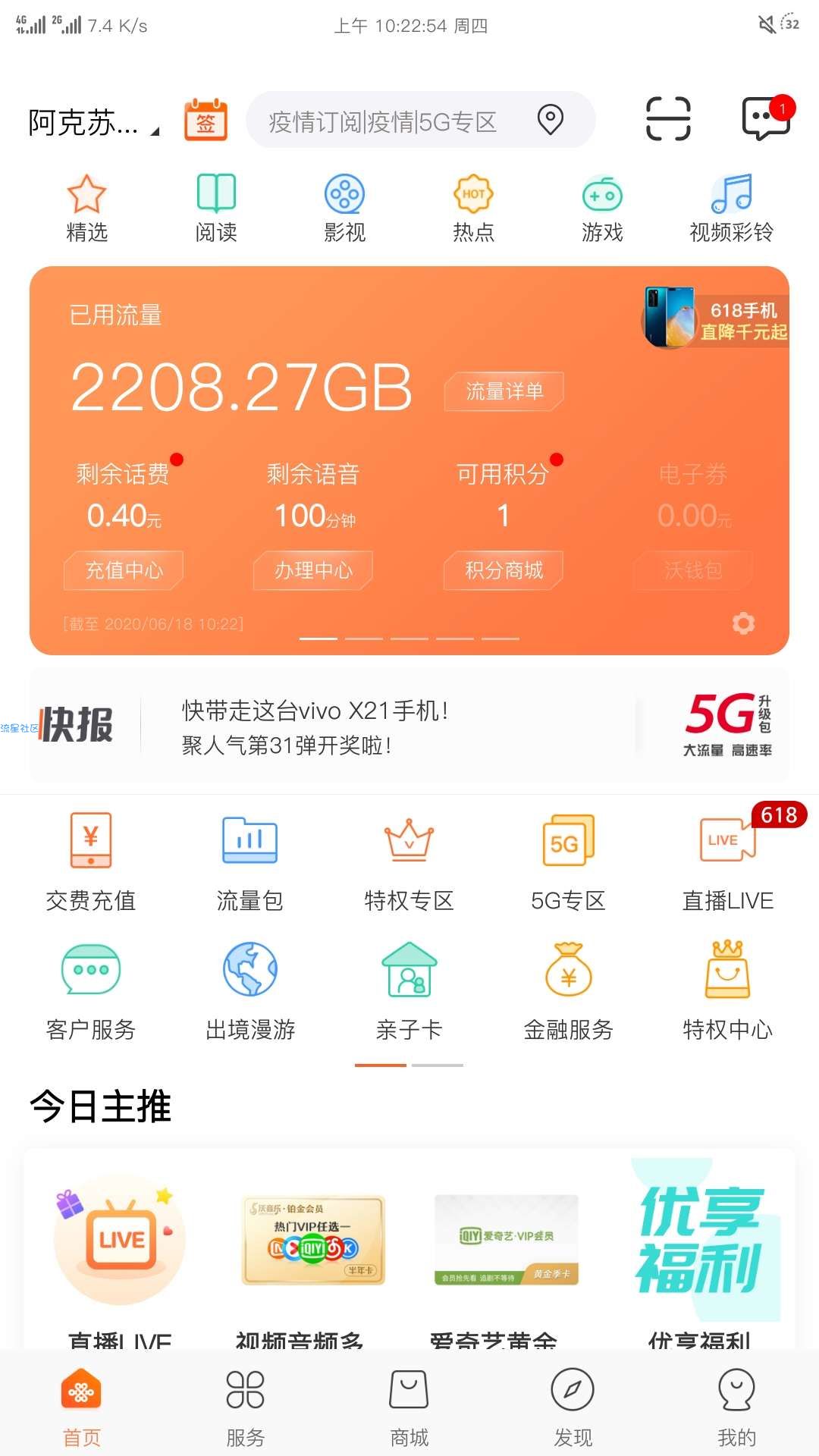This screenshot has width=819, height=1456.
Task: Go to 充值中心
Action: point(124,570)
